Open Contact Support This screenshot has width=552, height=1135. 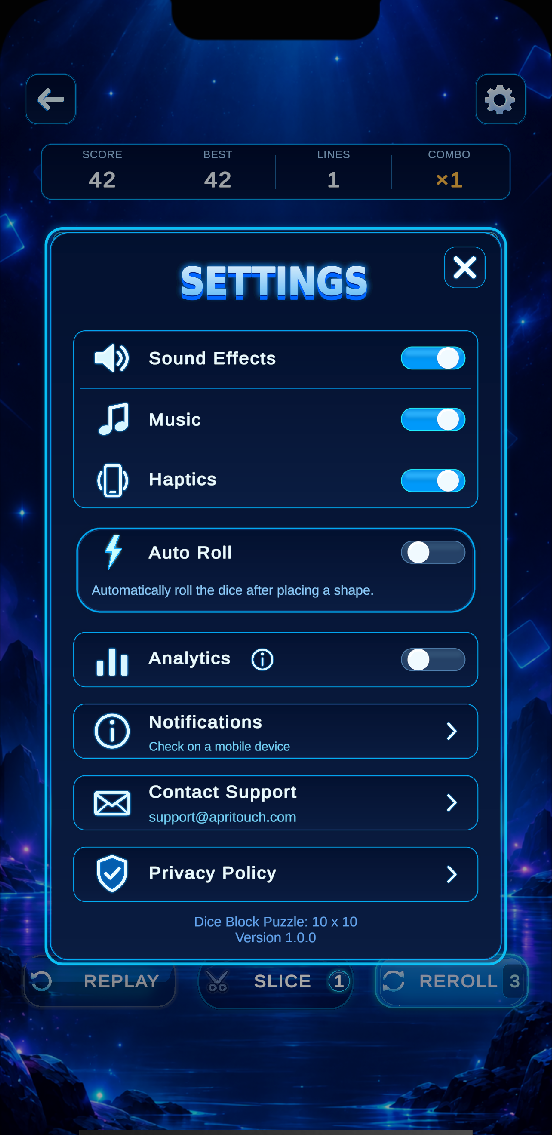[x=276, y=803]
